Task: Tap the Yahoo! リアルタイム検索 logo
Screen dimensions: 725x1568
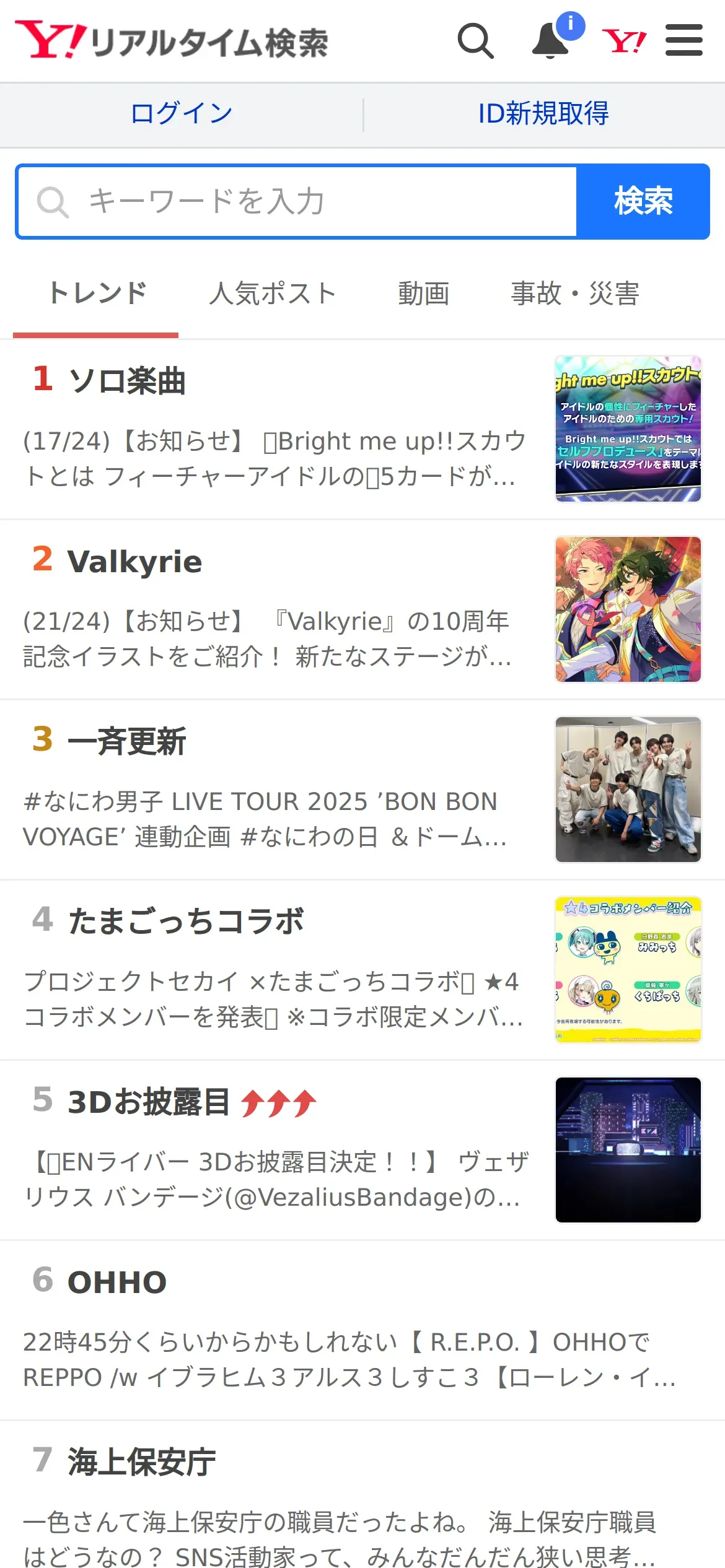Action: [172, 41]
